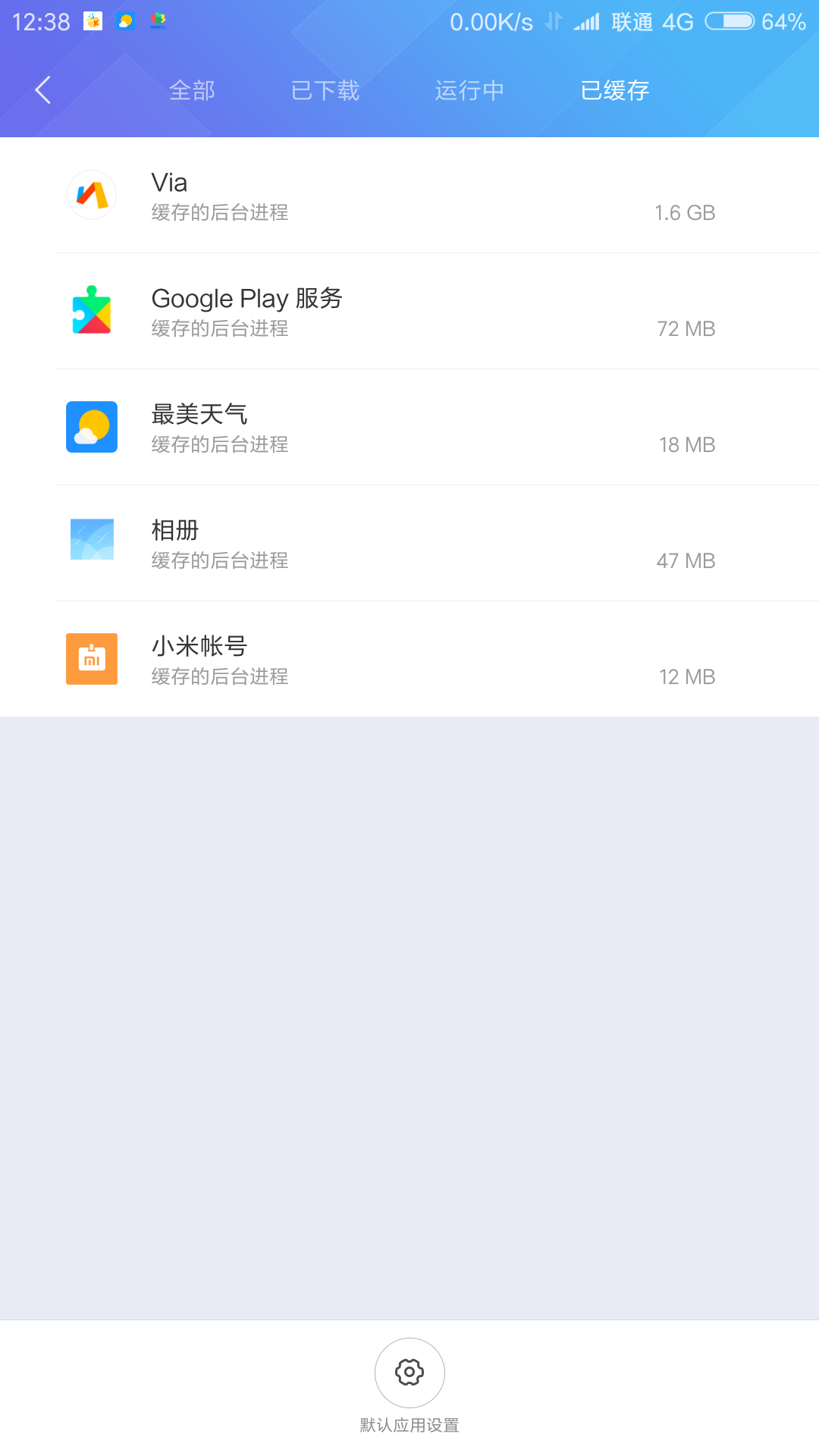Switch to the 全部 tab
Screen dimensions: 819x1456
click(x=192, y=89)
